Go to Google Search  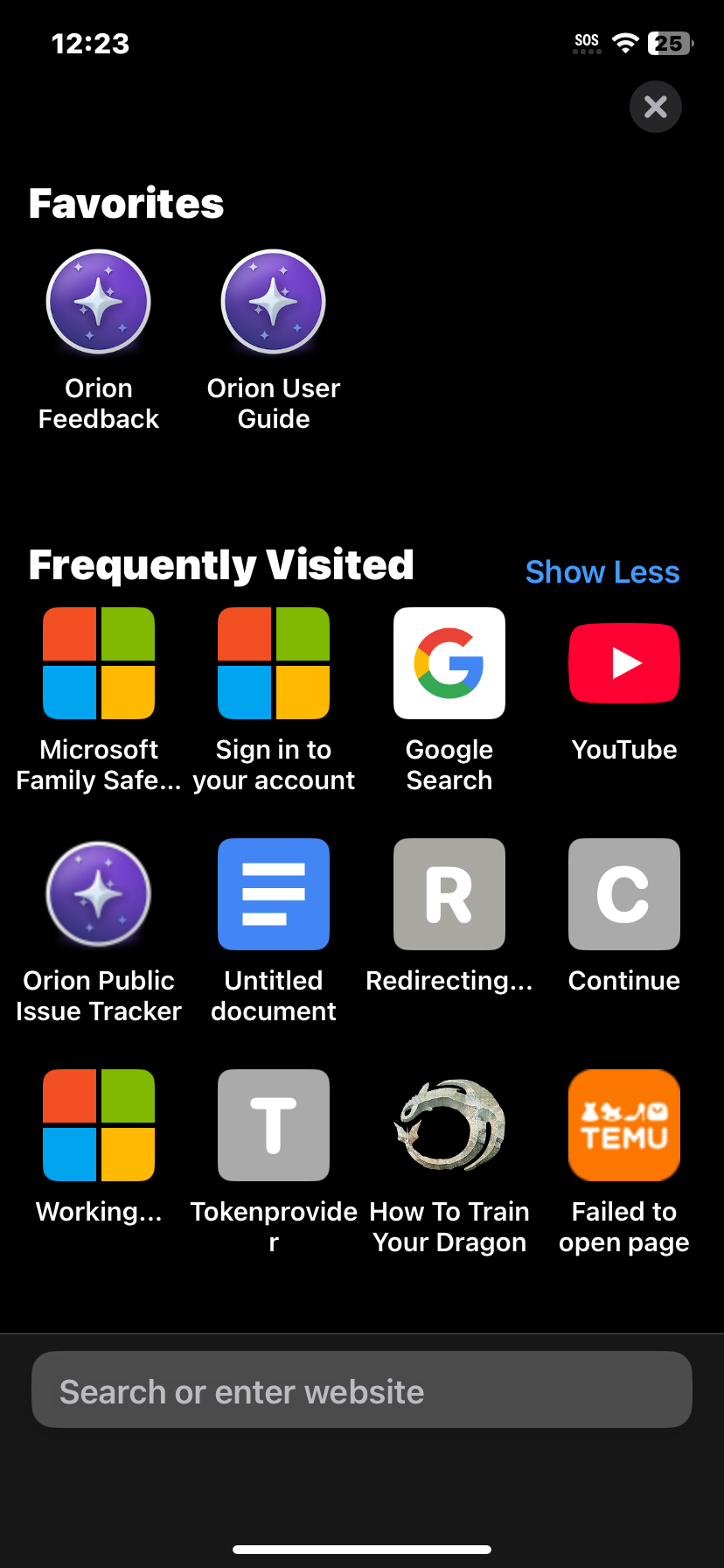(449, 663)
